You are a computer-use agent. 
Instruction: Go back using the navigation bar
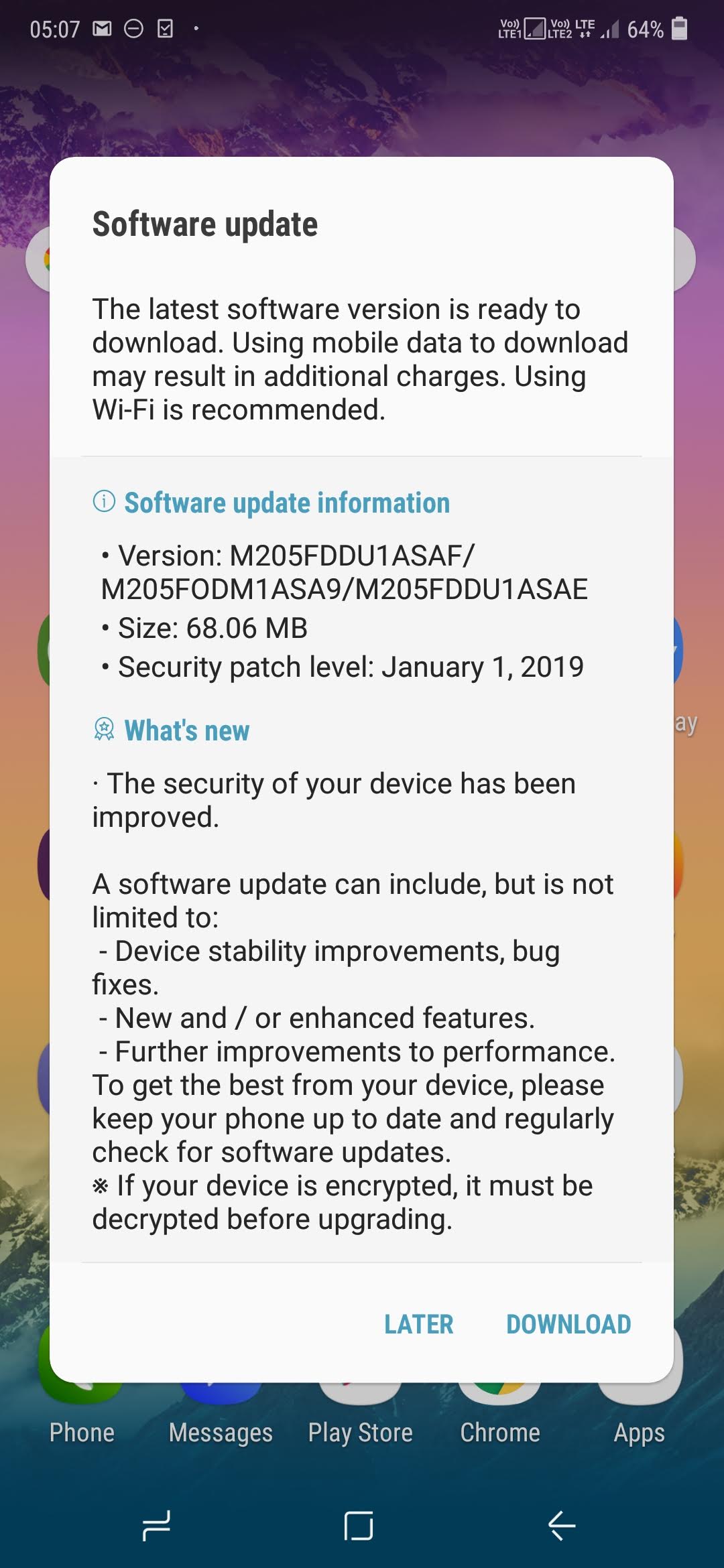click(x=562, y=1526)
